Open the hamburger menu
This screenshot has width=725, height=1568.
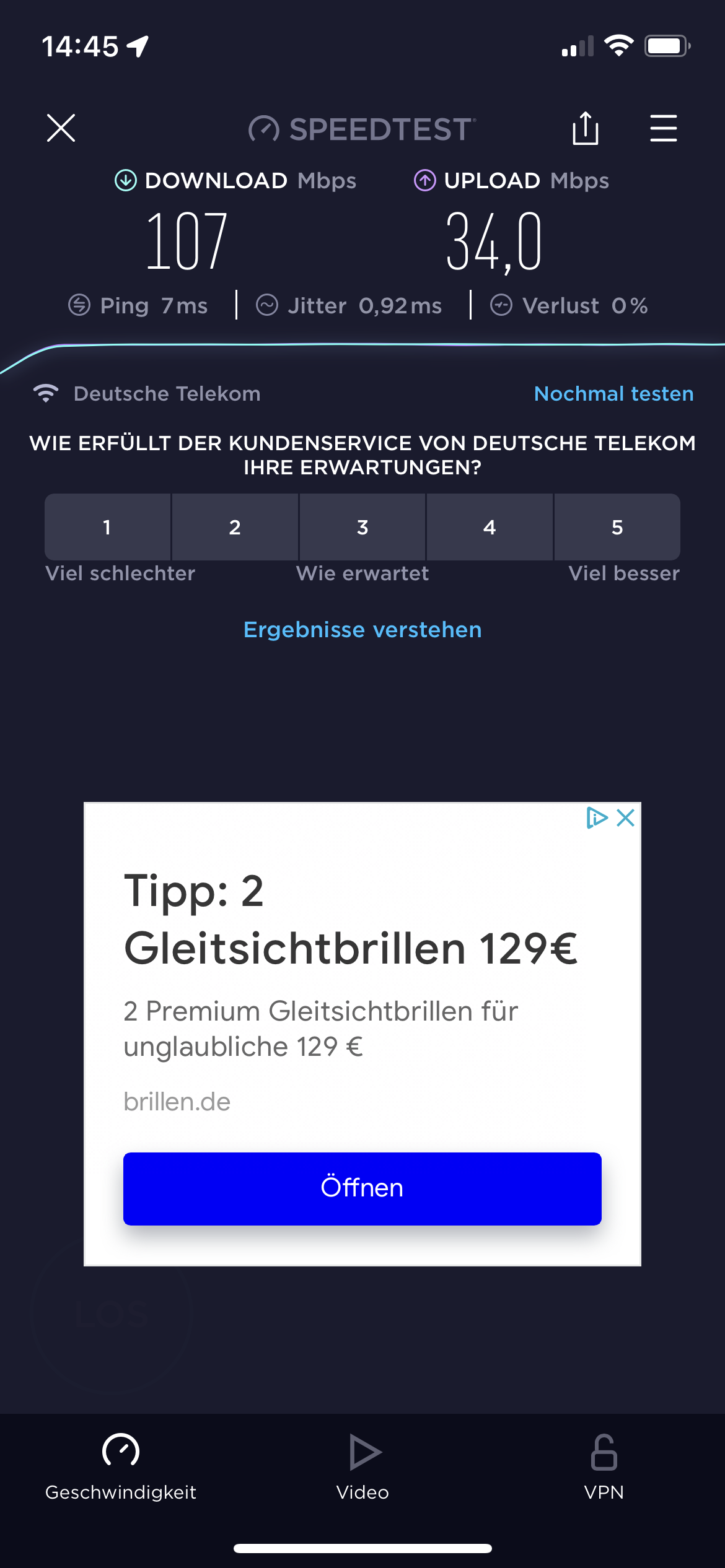pos(663,128)
